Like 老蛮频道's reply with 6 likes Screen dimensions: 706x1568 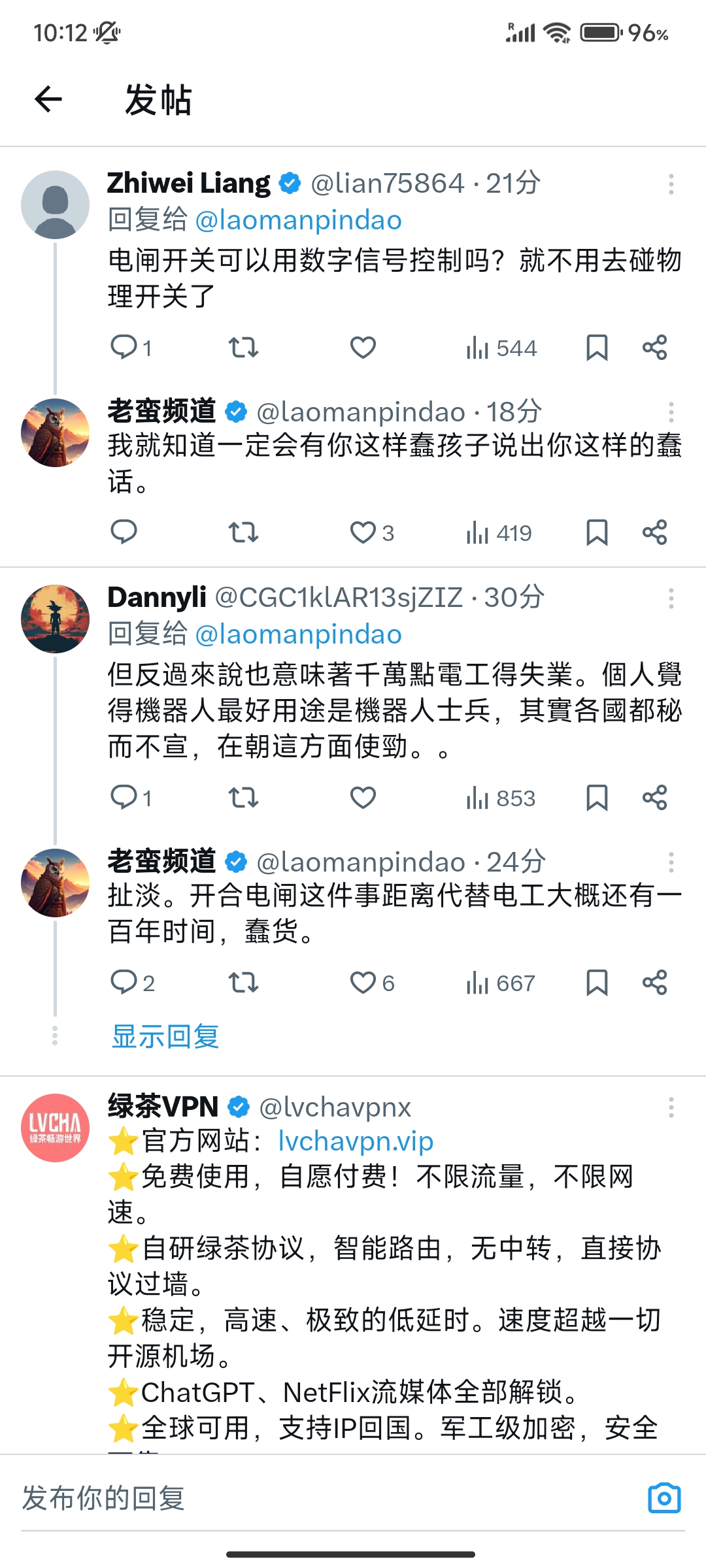371,983
